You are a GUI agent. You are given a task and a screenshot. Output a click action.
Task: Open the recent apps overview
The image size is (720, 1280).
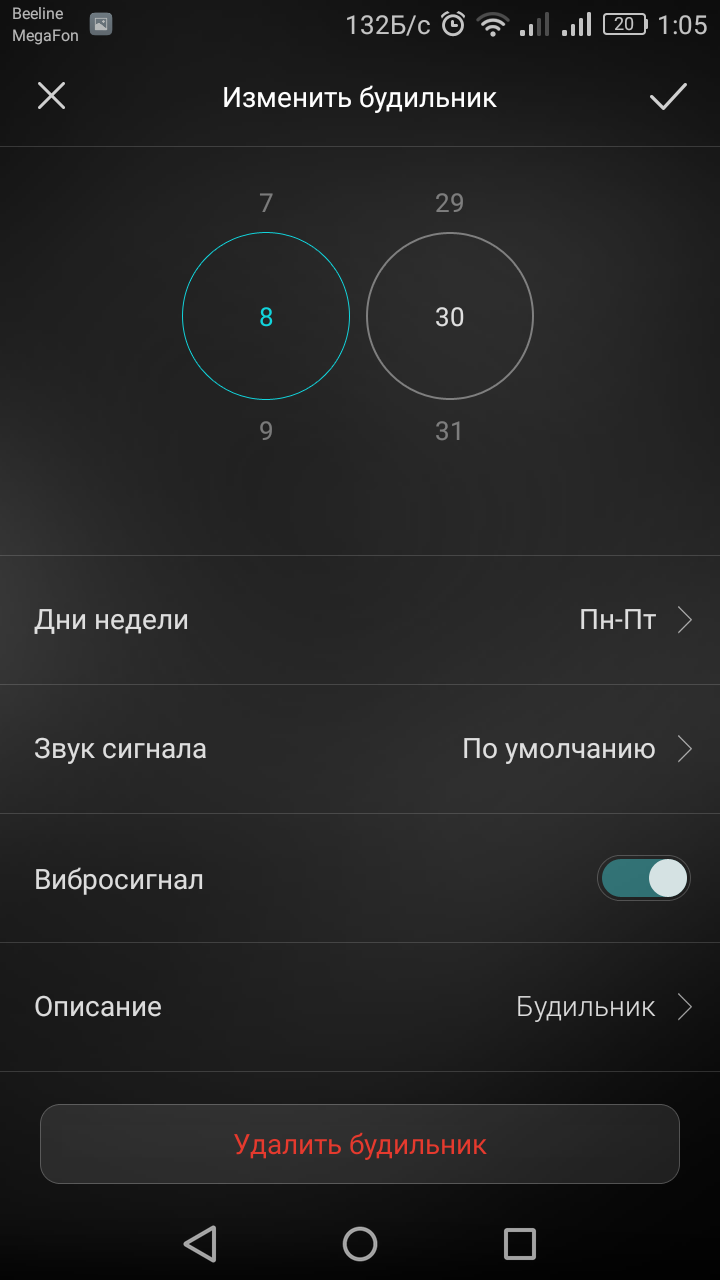click(520, 1244)
